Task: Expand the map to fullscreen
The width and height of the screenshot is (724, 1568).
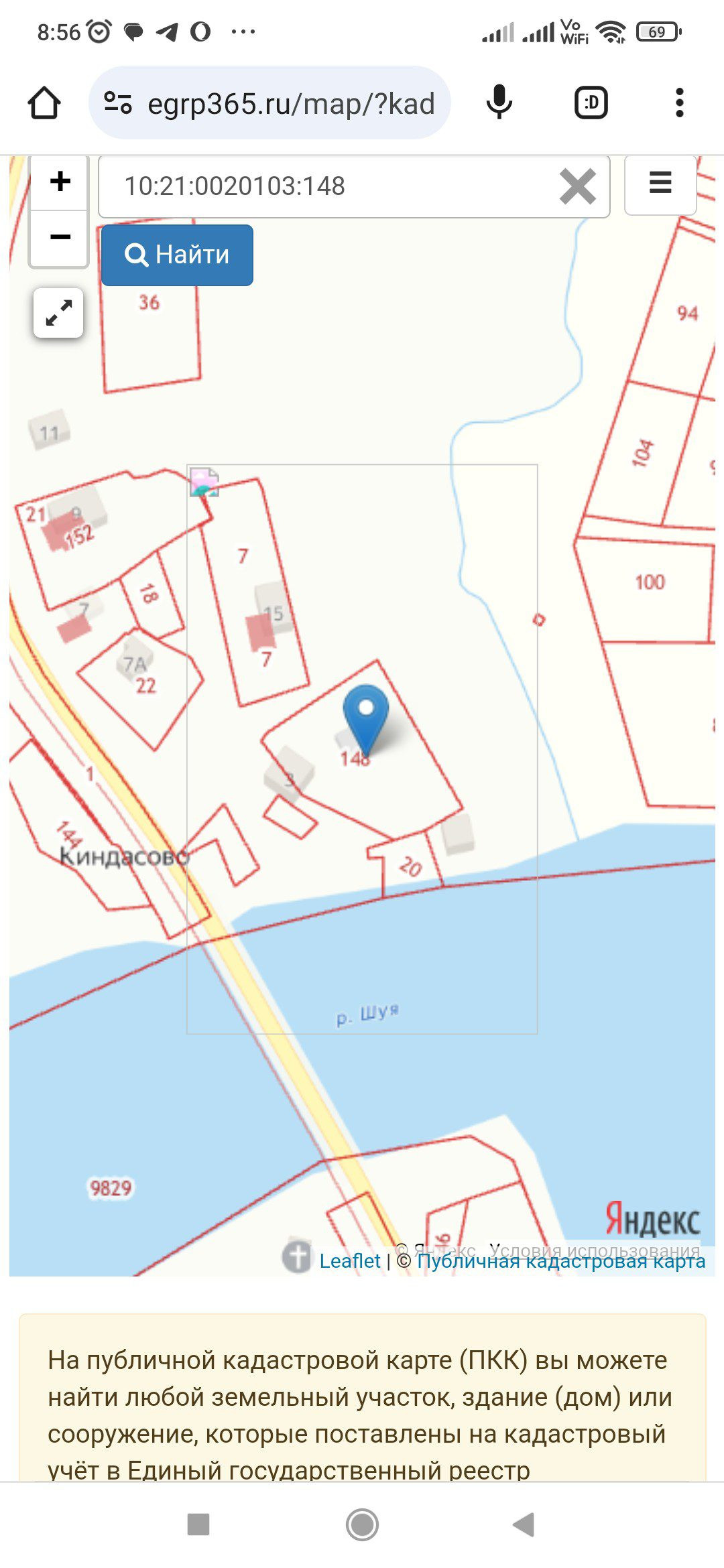Action: [x=58, y=313]
